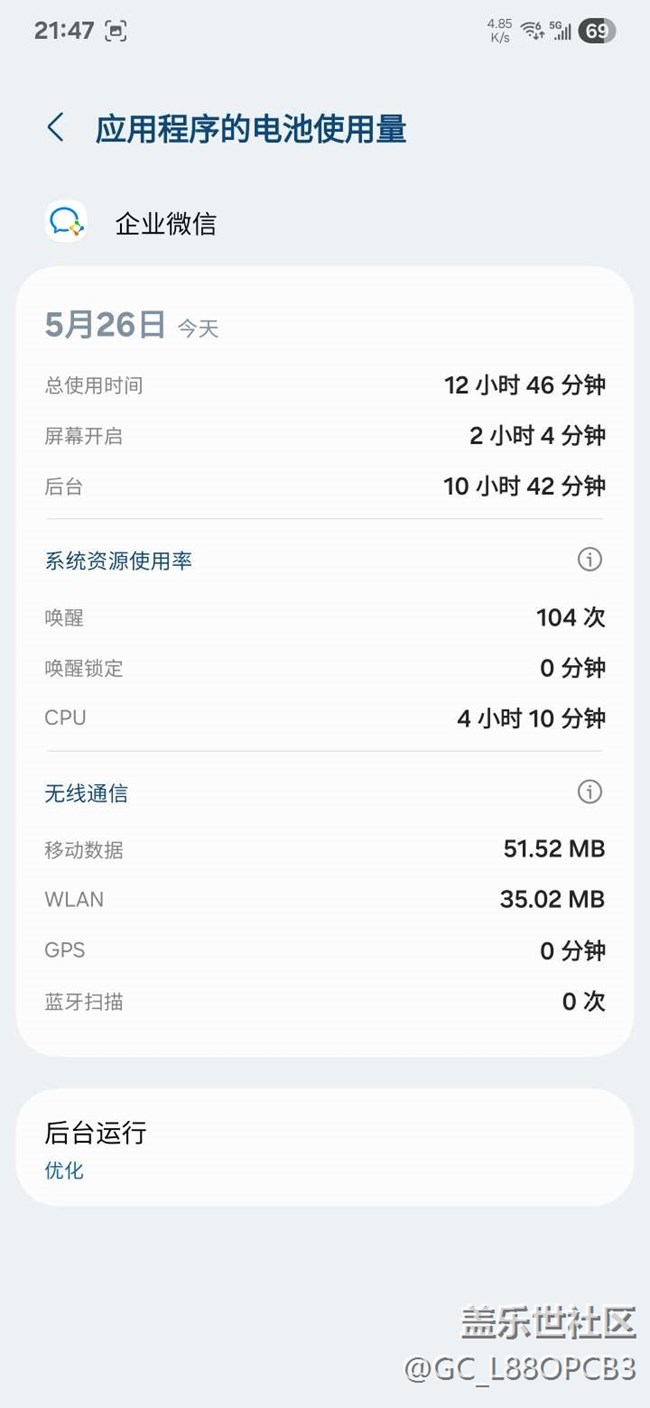Open info icon beside 无线通信
This screenshot has width=650, height=1408.
[x=590, y=792]
